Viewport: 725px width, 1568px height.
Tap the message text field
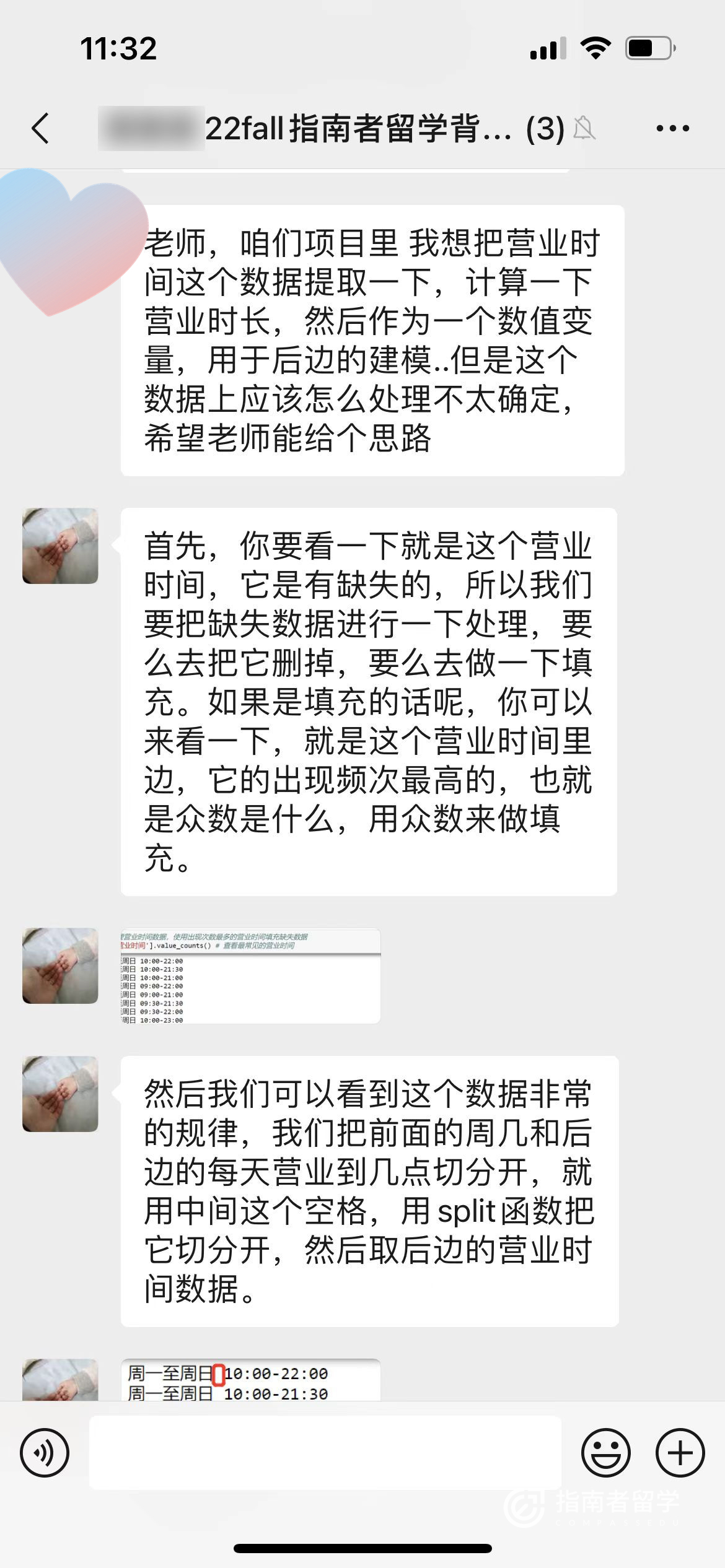point(325,1452)
